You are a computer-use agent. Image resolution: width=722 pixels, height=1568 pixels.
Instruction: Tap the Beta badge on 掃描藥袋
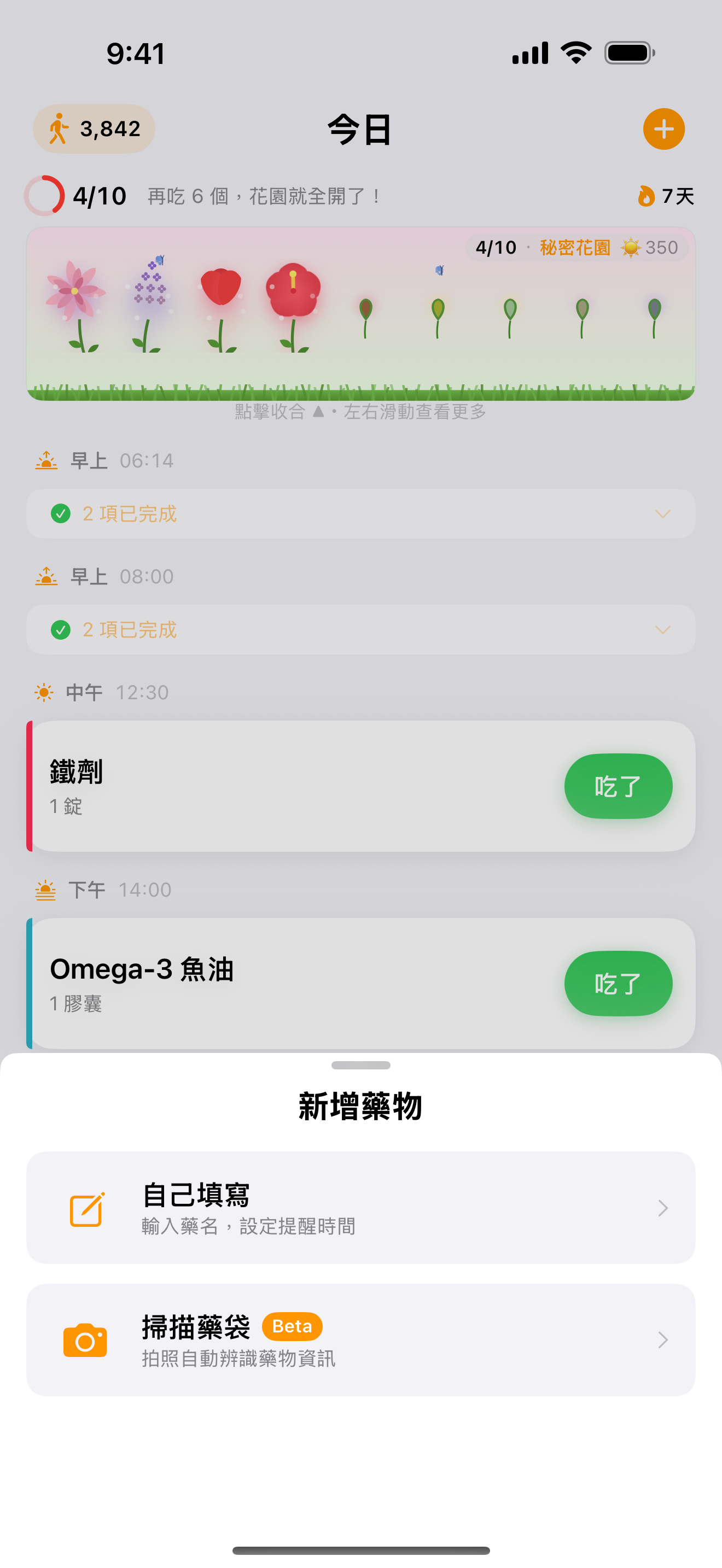pos(291,1326)
